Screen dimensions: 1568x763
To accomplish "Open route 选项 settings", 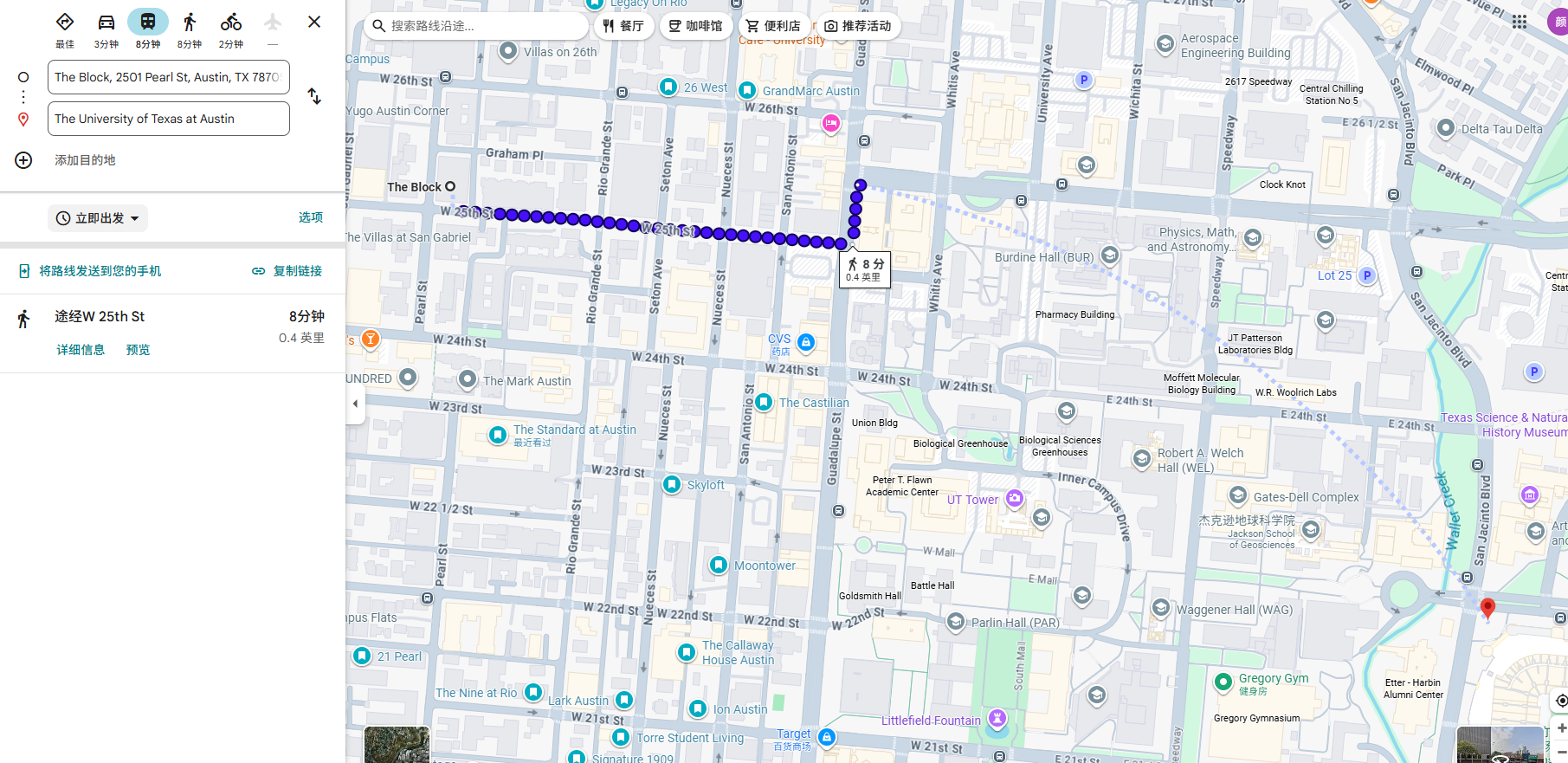I will pyautogui.click(x=310, y=217).
